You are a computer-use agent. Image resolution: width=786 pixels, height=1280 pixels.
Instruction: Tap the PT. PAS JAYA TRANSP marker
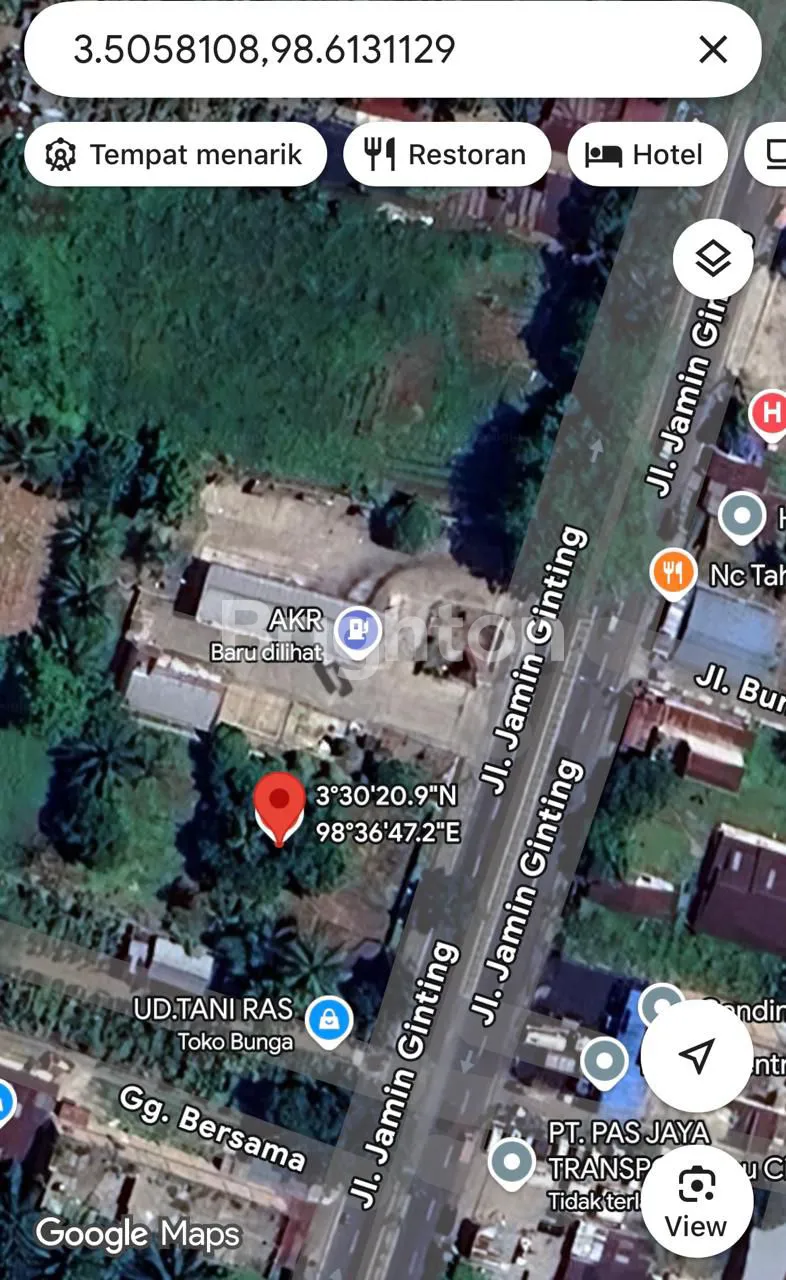pyautogui.click(x=512, y=1162)
